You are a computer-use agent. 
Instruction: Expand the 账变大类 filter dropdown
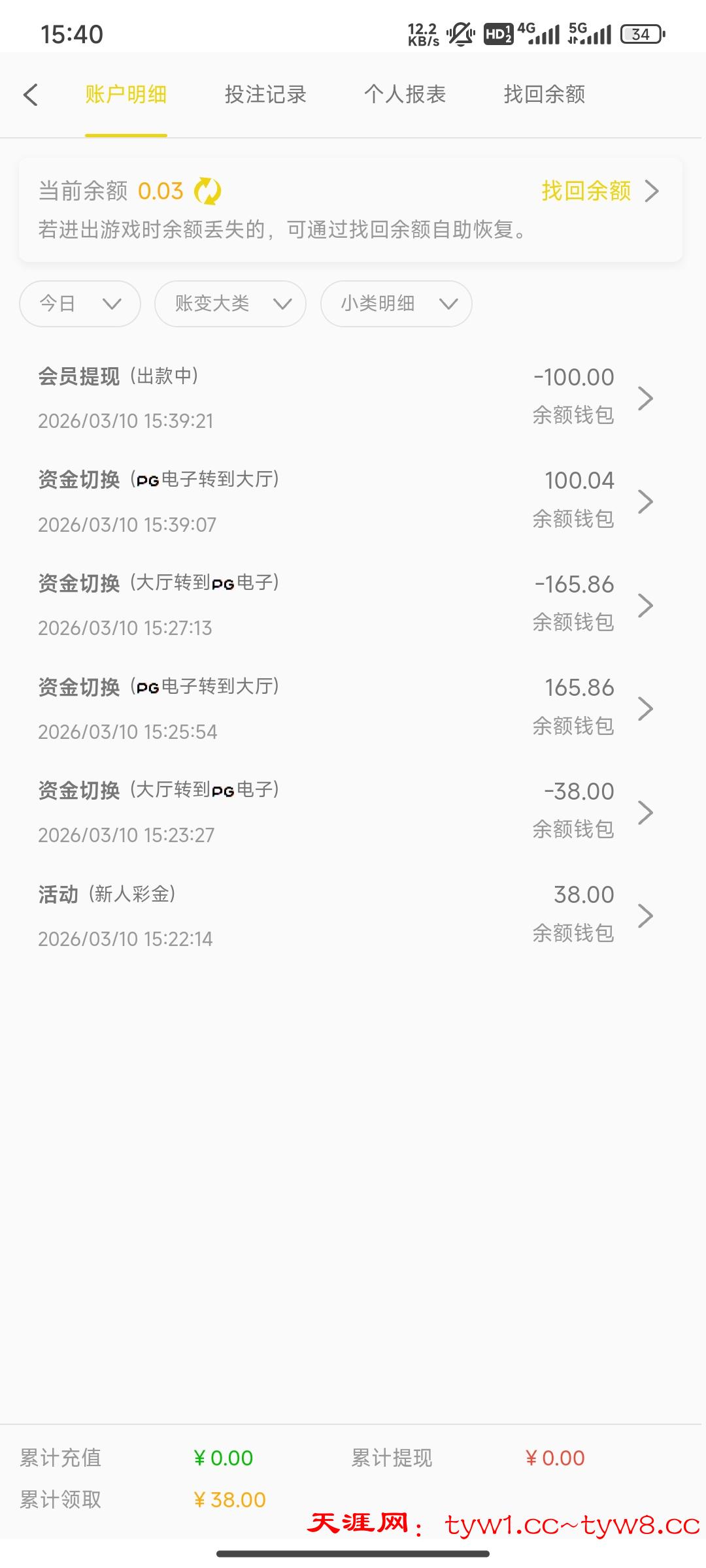230,304
